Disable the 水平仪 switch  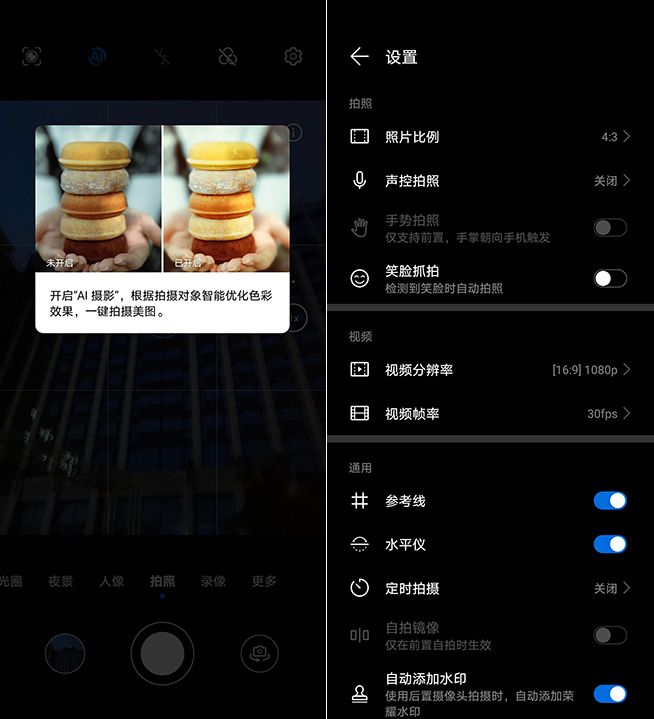point(609,544)
